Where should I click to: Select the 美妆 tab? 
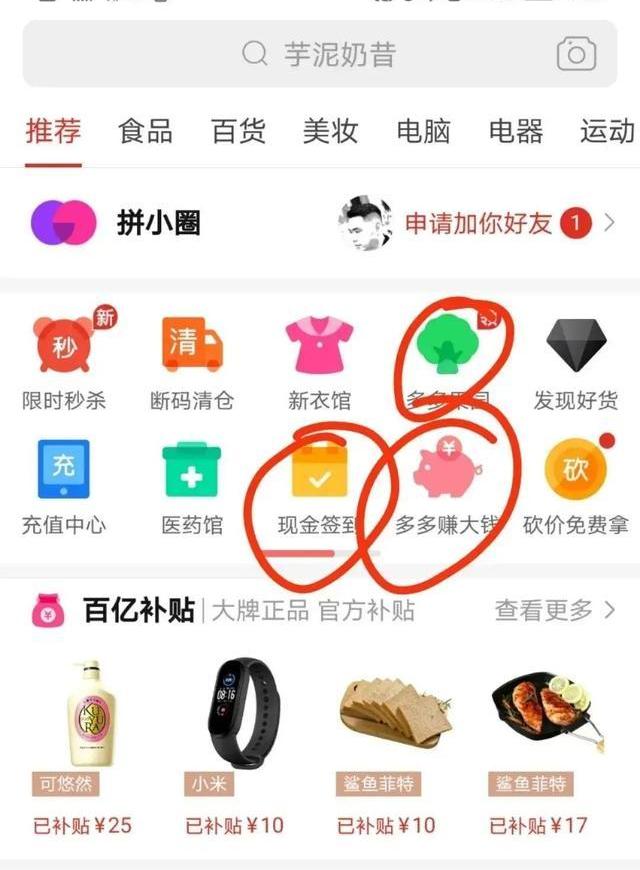pos(330,131)
